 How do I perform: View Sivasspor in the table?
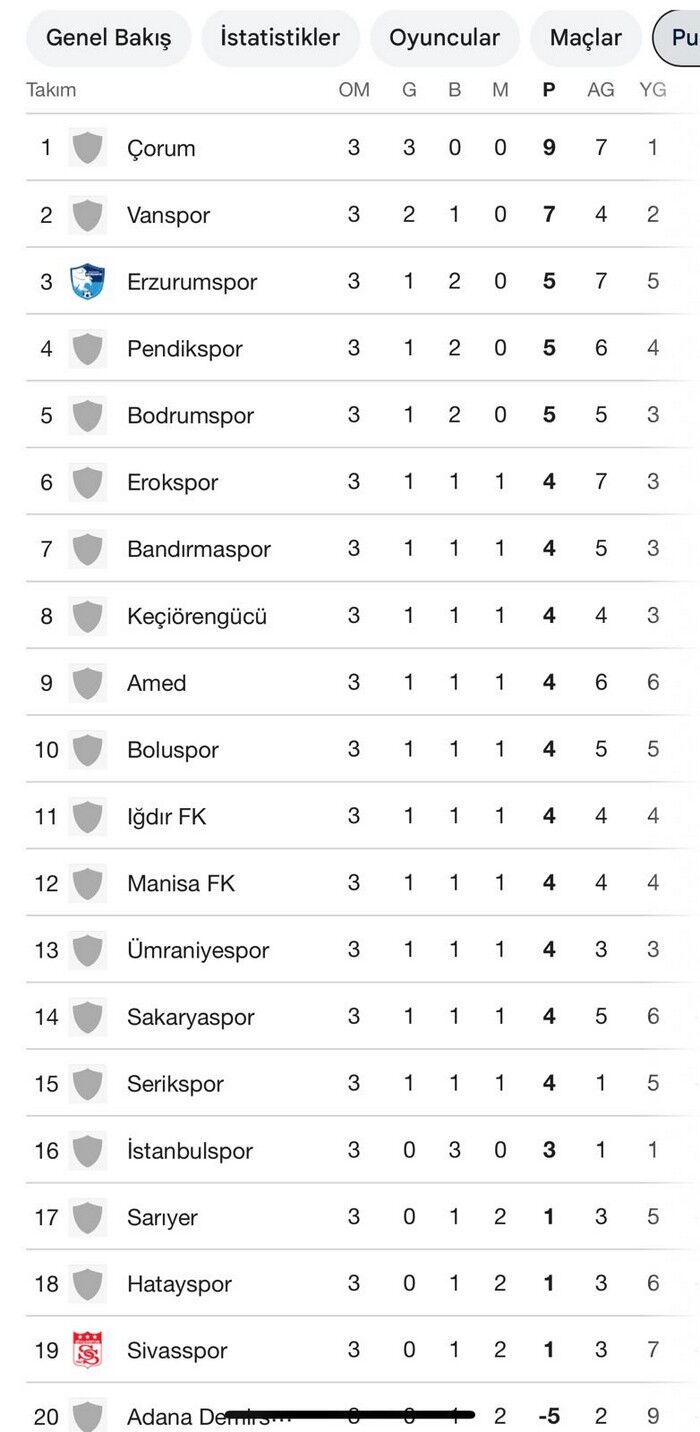362,1351
